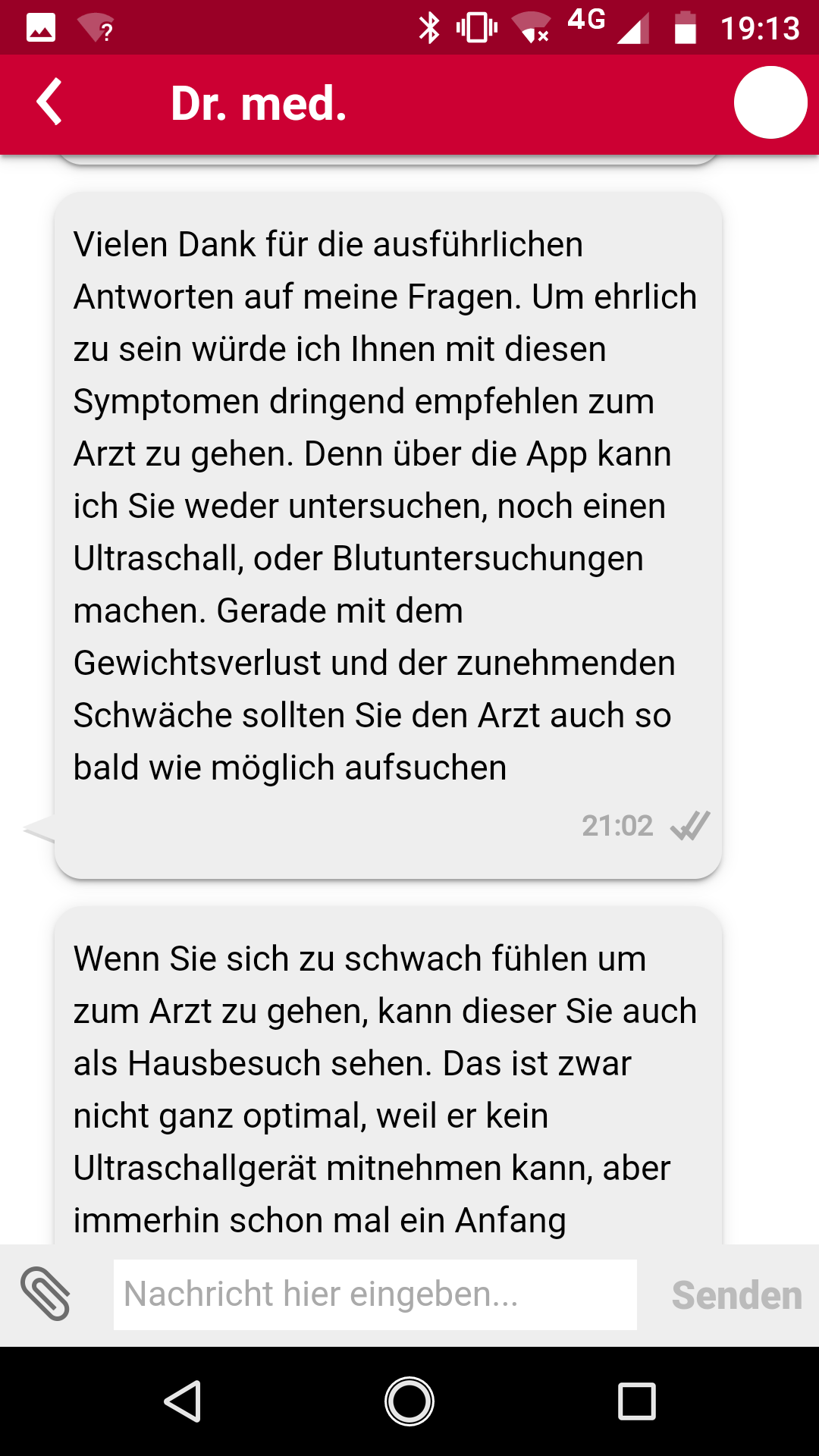
Task: Attach a file with the paperclip icon
Action: point(45,1294)
